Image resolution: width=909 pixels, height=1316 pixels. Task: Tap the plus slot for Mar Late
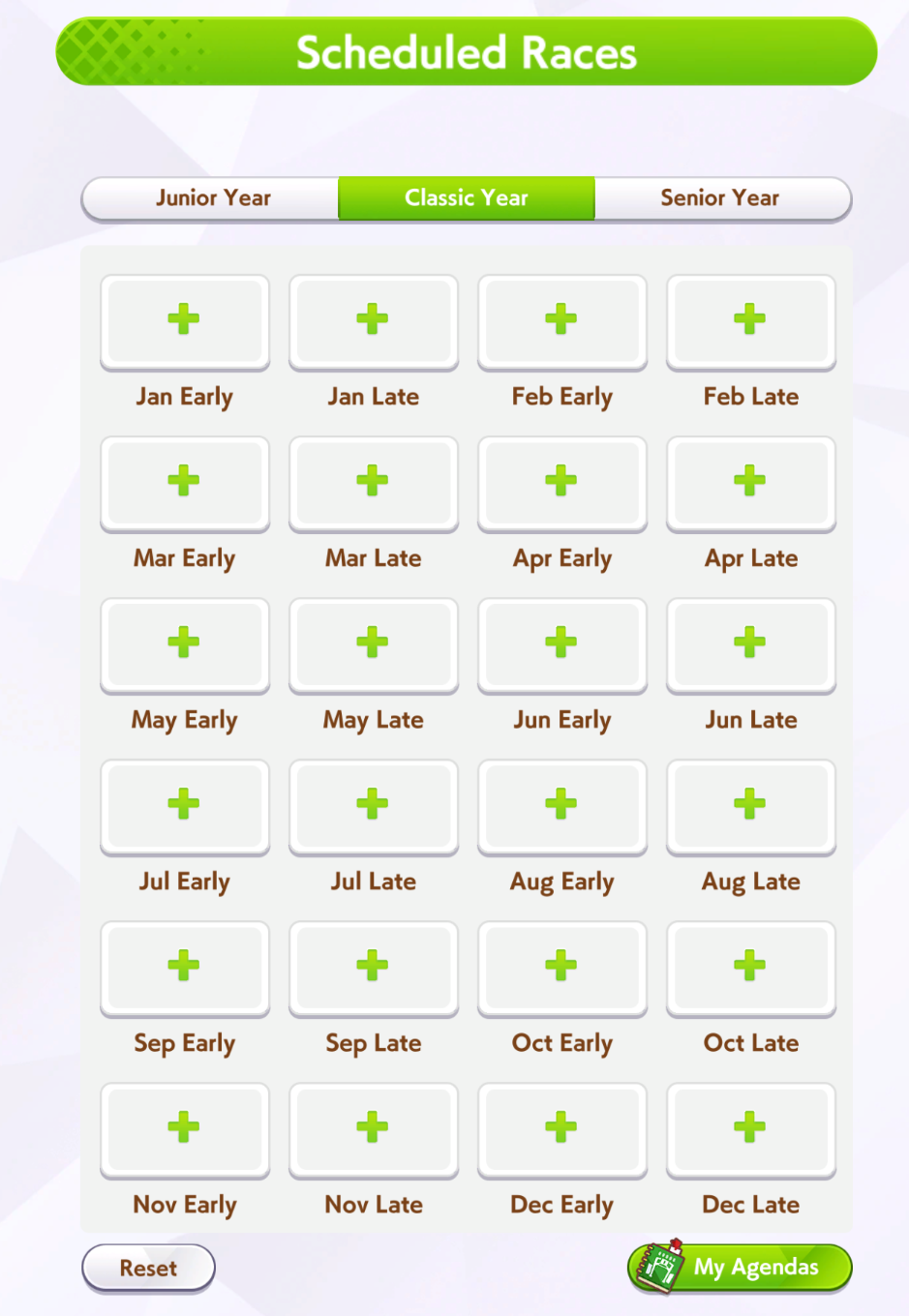point(374,483)
